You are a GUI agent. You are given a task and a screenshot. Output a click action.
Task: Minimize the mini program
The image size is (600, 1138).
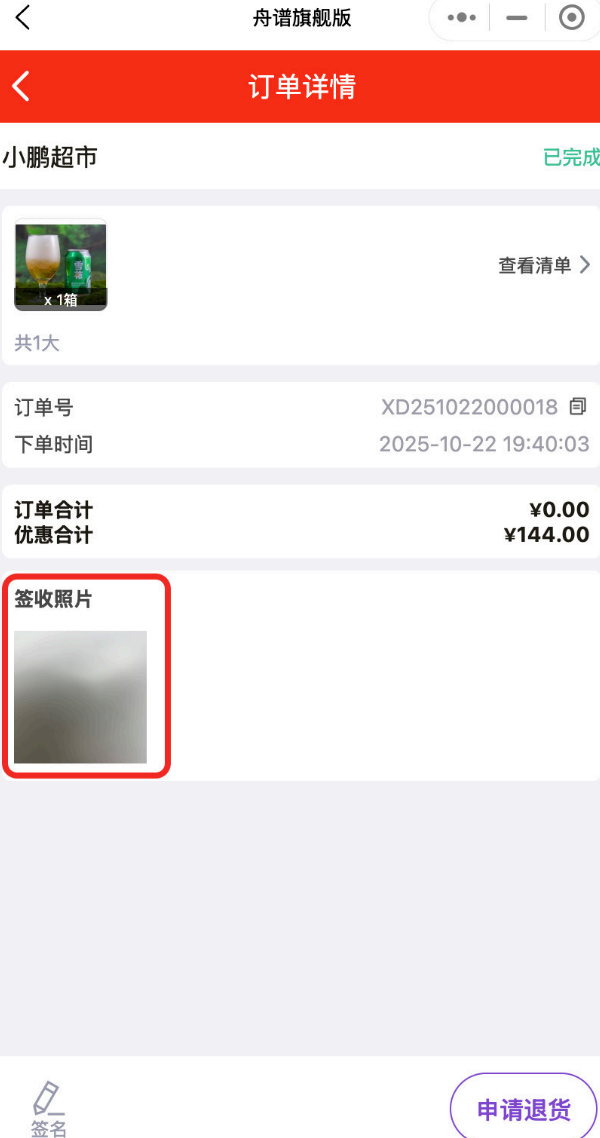pyautogui.click(x=516, y=18)
